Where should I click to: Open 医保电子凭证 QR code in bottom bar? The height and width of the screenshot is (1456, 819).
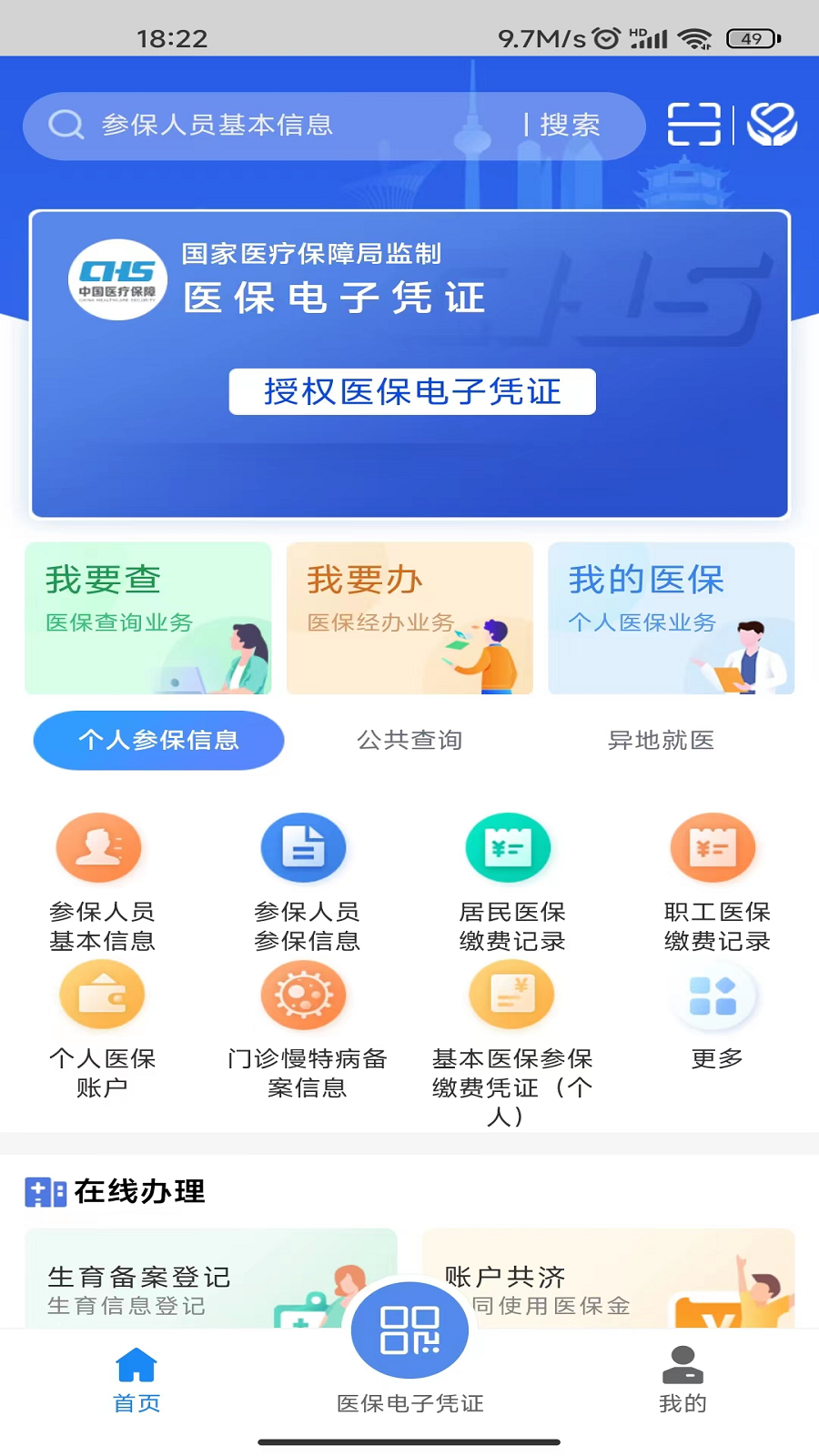pyautogui.click(x=409, y=1330)
